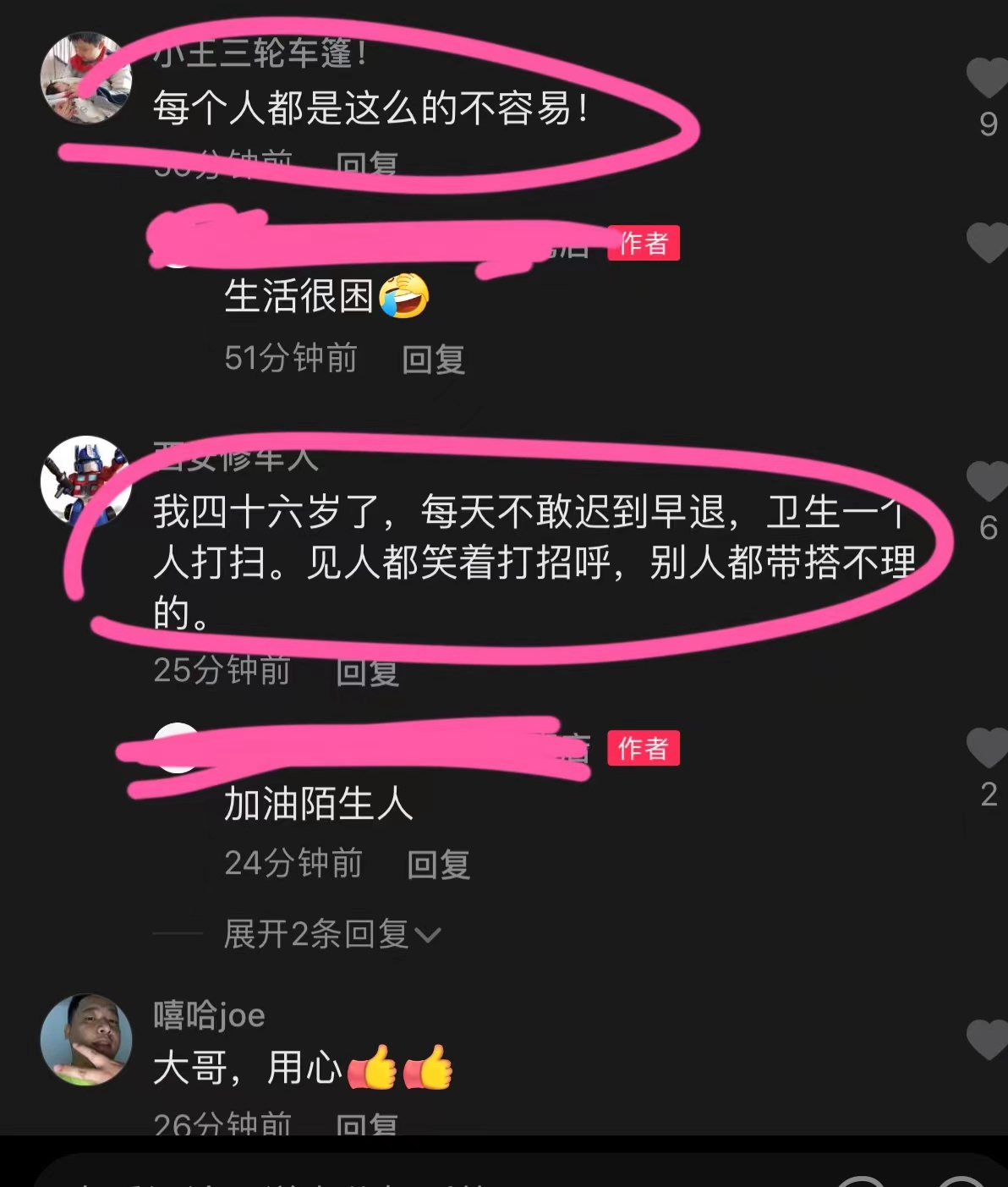Reply to the "生活很困" comment
Viewport: 1008px width, 1187px height.
(433, 360)
